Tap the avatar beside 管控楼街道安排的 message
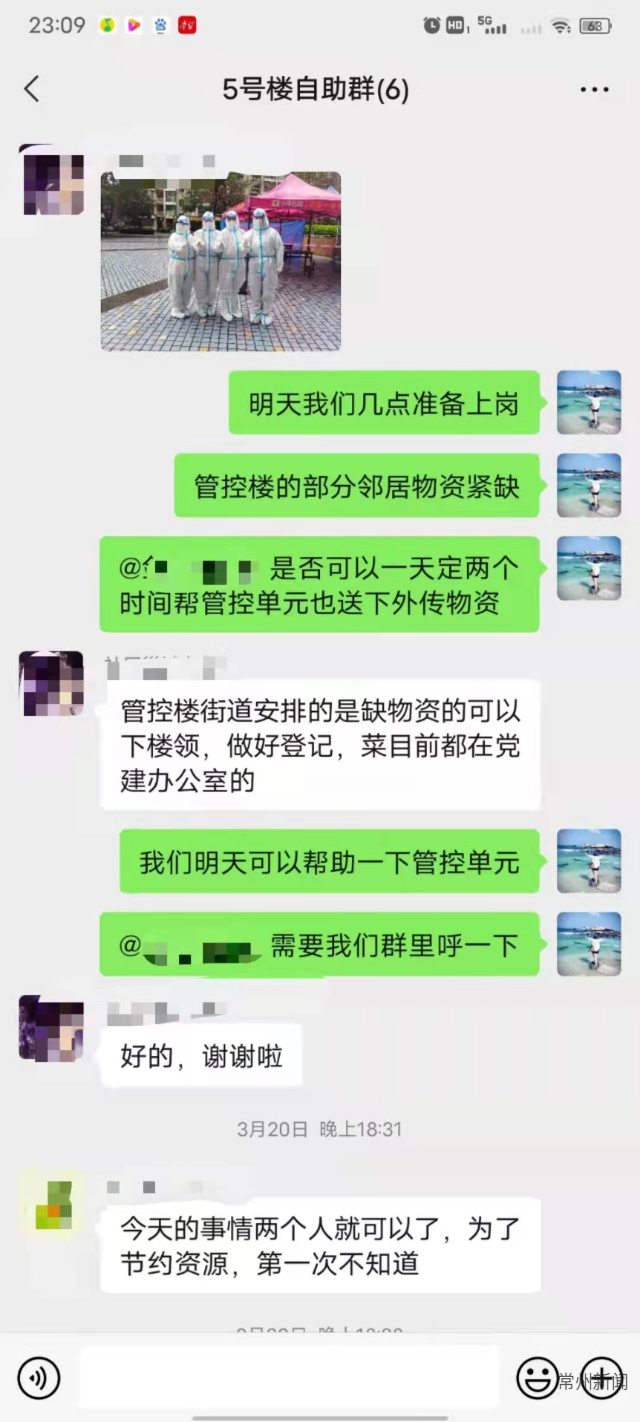This screenshot has height=1422, width=640. click(51, 684)
